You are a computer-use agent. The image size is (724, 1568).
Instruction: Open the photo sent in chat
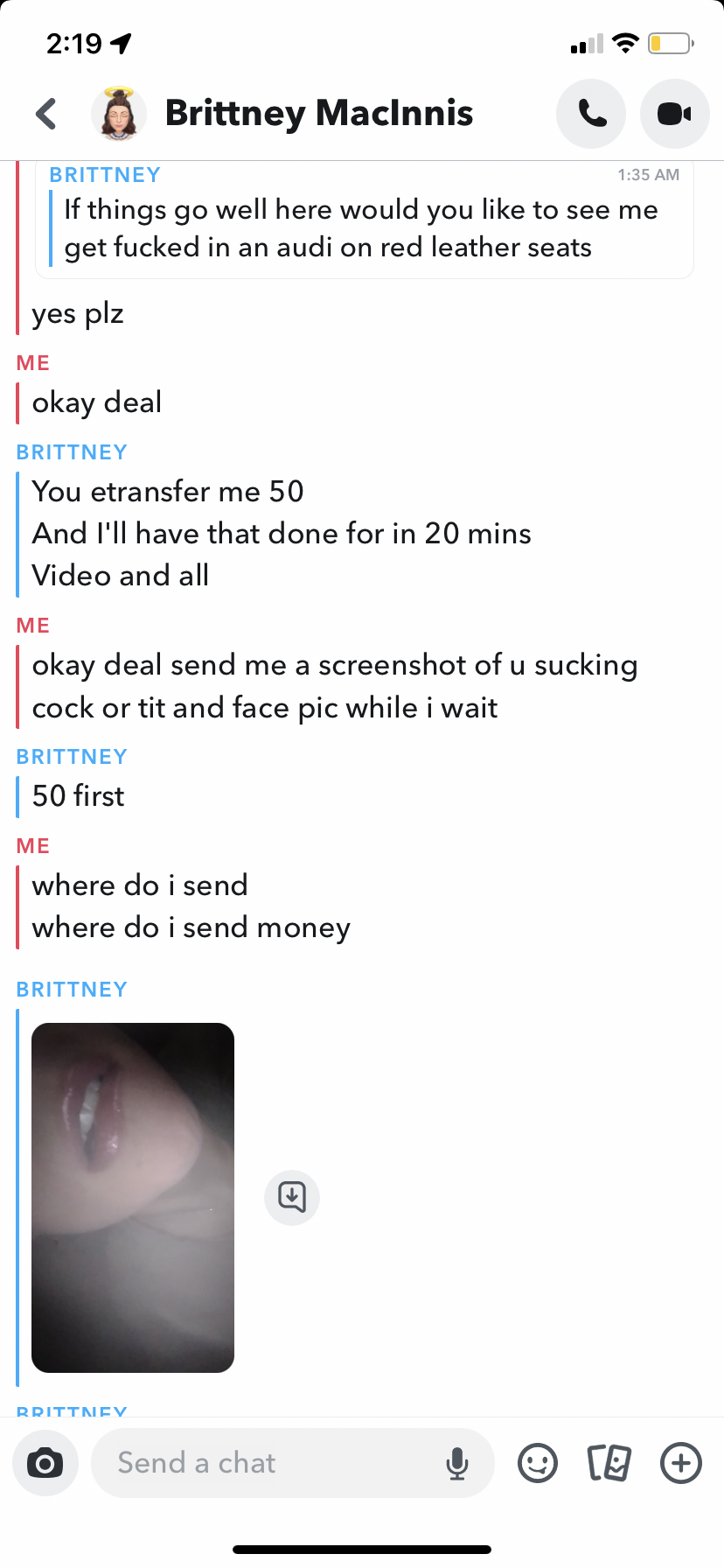click(133, 1197)
